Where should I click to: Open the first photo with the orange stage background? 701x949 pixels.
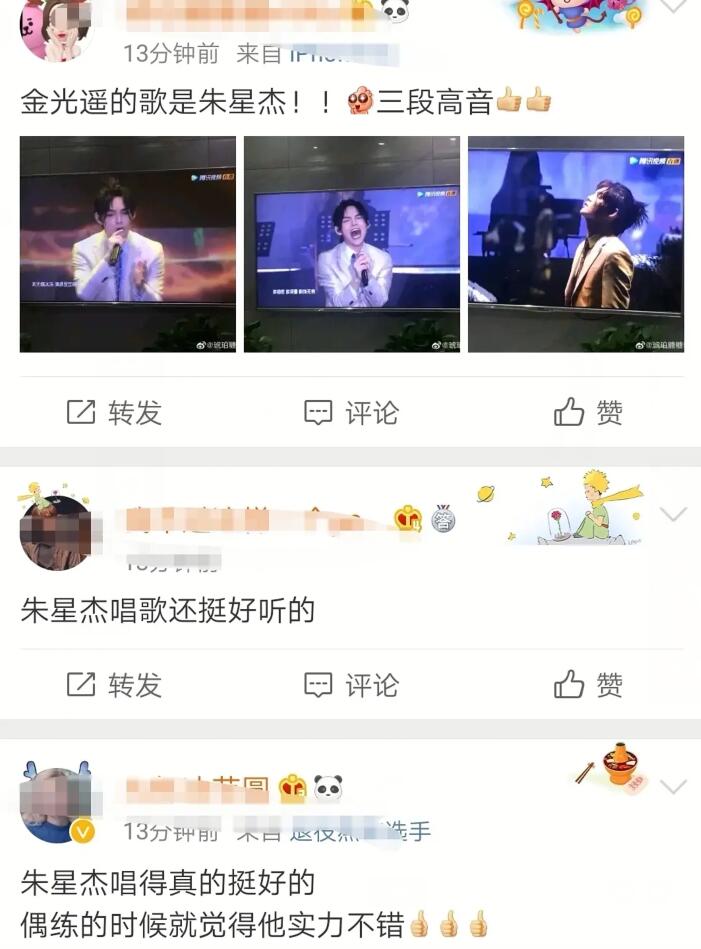pyautogui.click(x=128, y=244)
